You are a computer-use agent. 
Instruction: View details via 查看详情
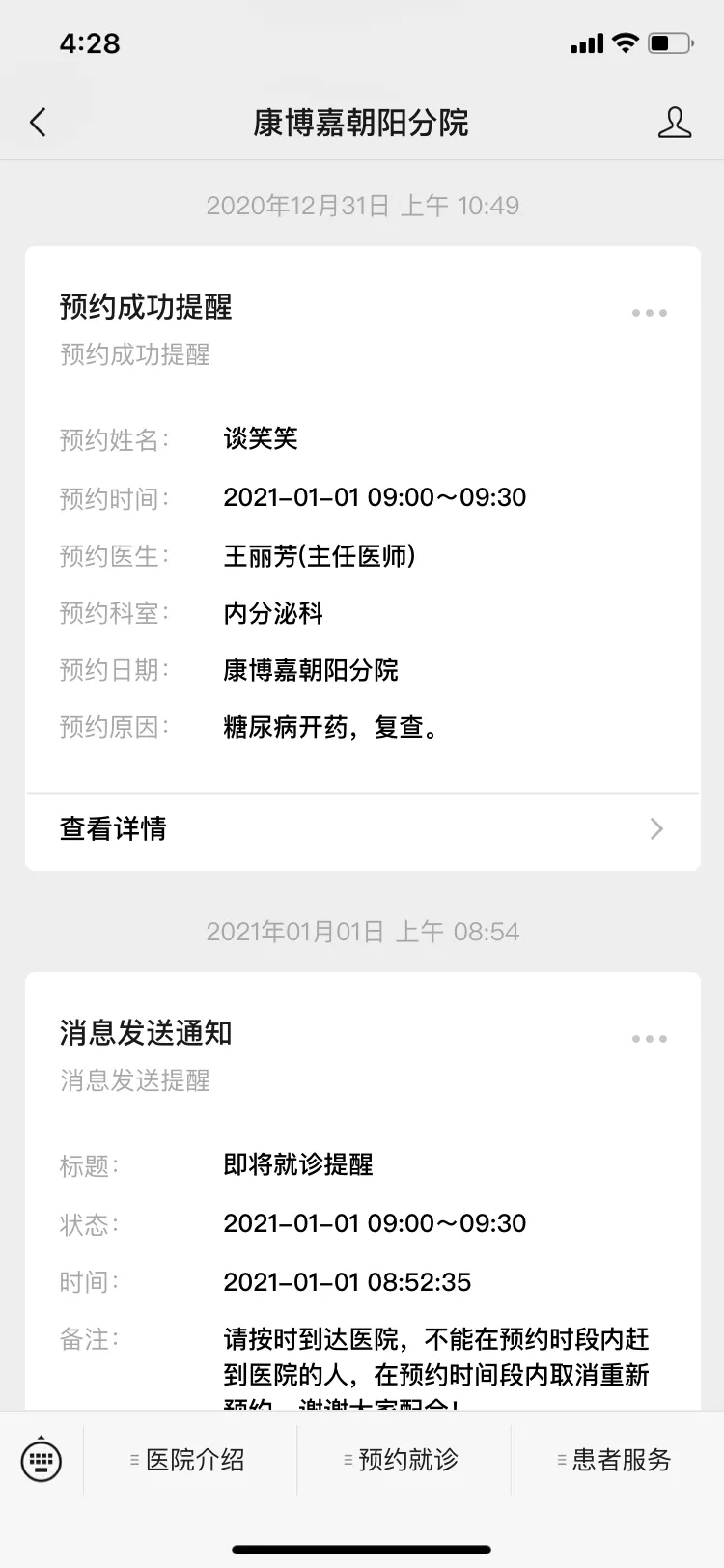362,829
